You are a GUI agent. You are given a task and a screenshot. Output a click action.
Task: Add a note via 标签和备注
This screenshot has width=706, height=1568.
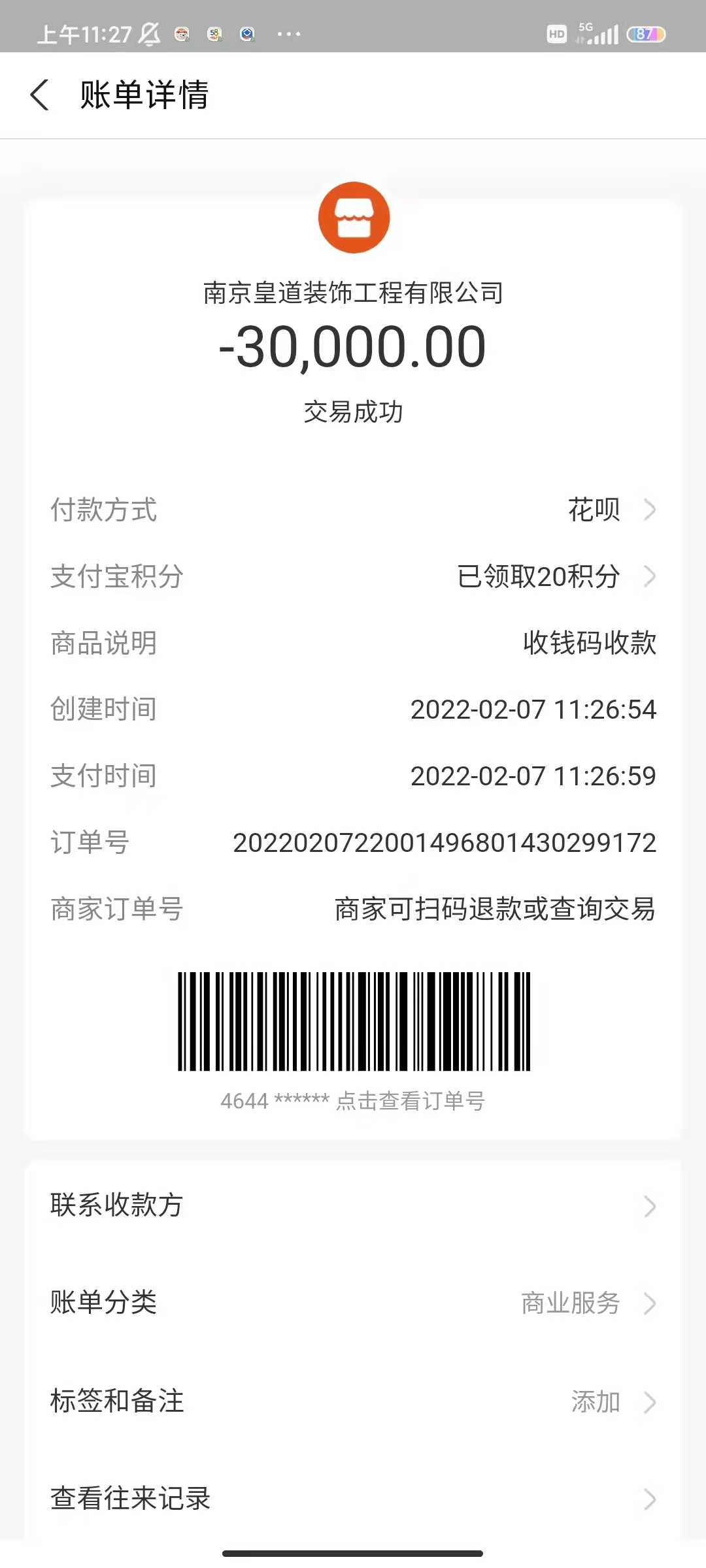click(x=353, y=1401)
